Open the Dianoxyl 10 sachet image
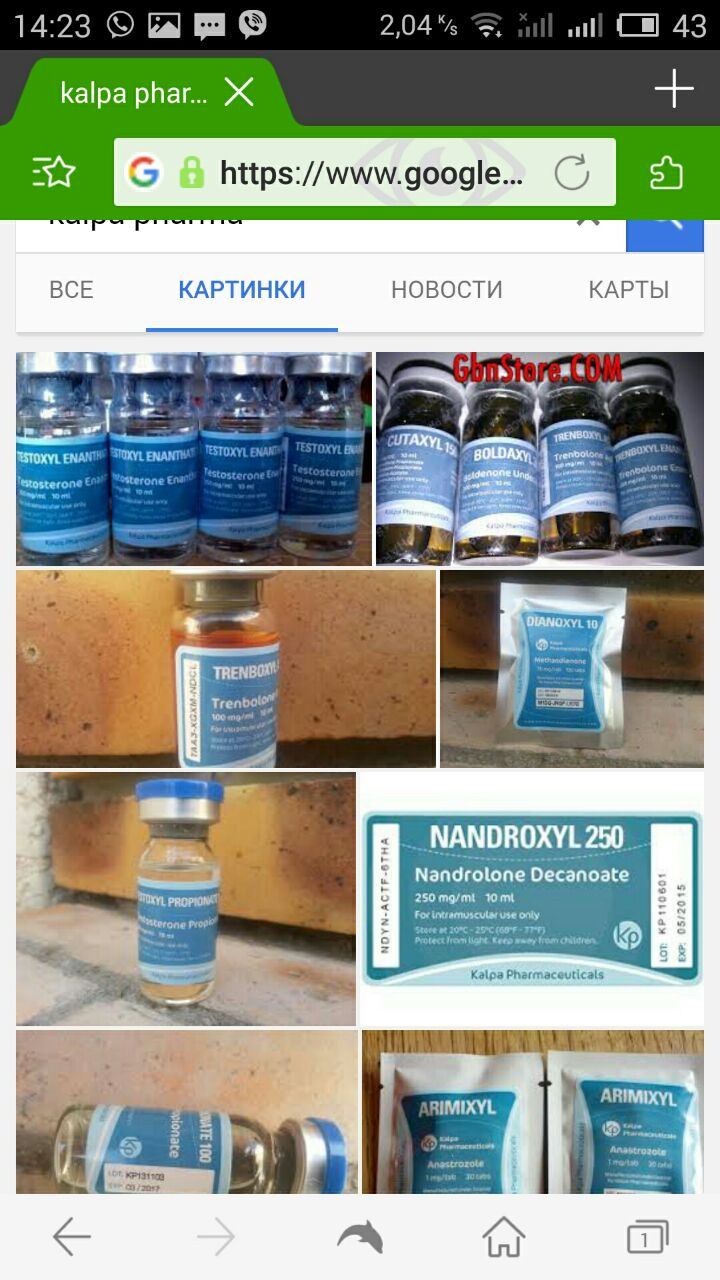The image size is (720, 1280). [571, 668]
